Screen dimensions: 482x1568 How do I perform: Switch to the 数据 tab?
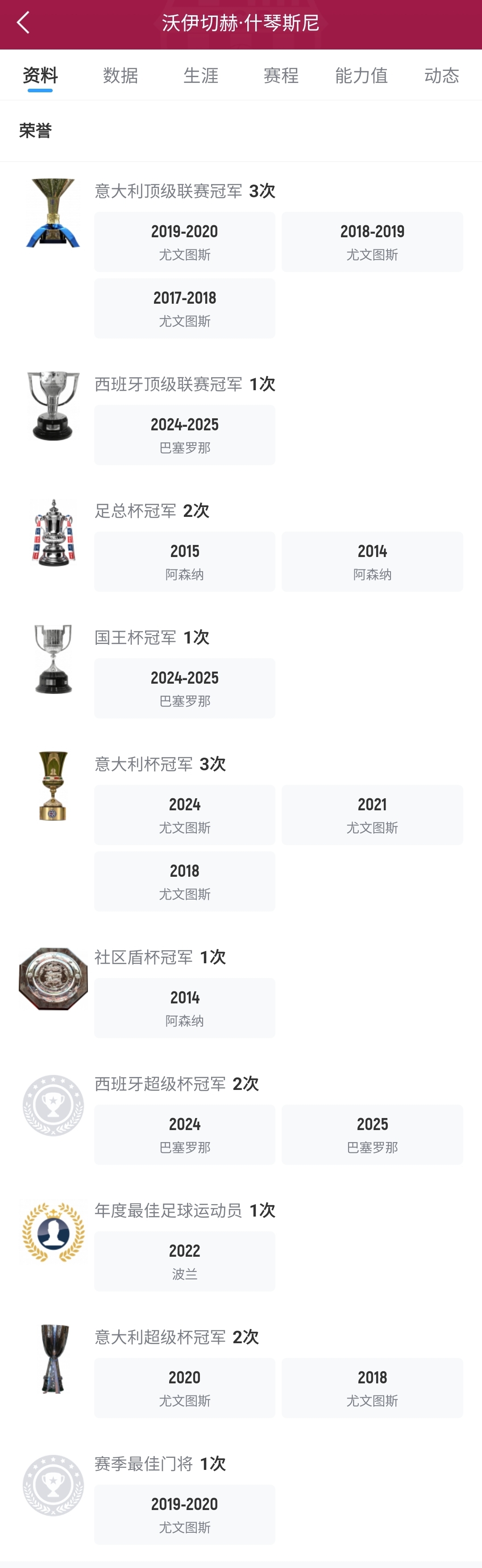point(120,75)
